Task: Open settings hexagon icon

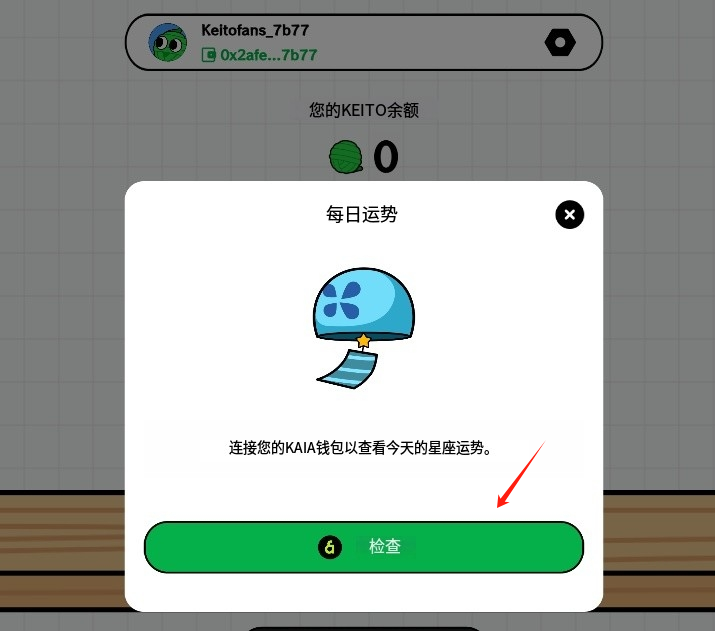Action: [x=560, y=43]
